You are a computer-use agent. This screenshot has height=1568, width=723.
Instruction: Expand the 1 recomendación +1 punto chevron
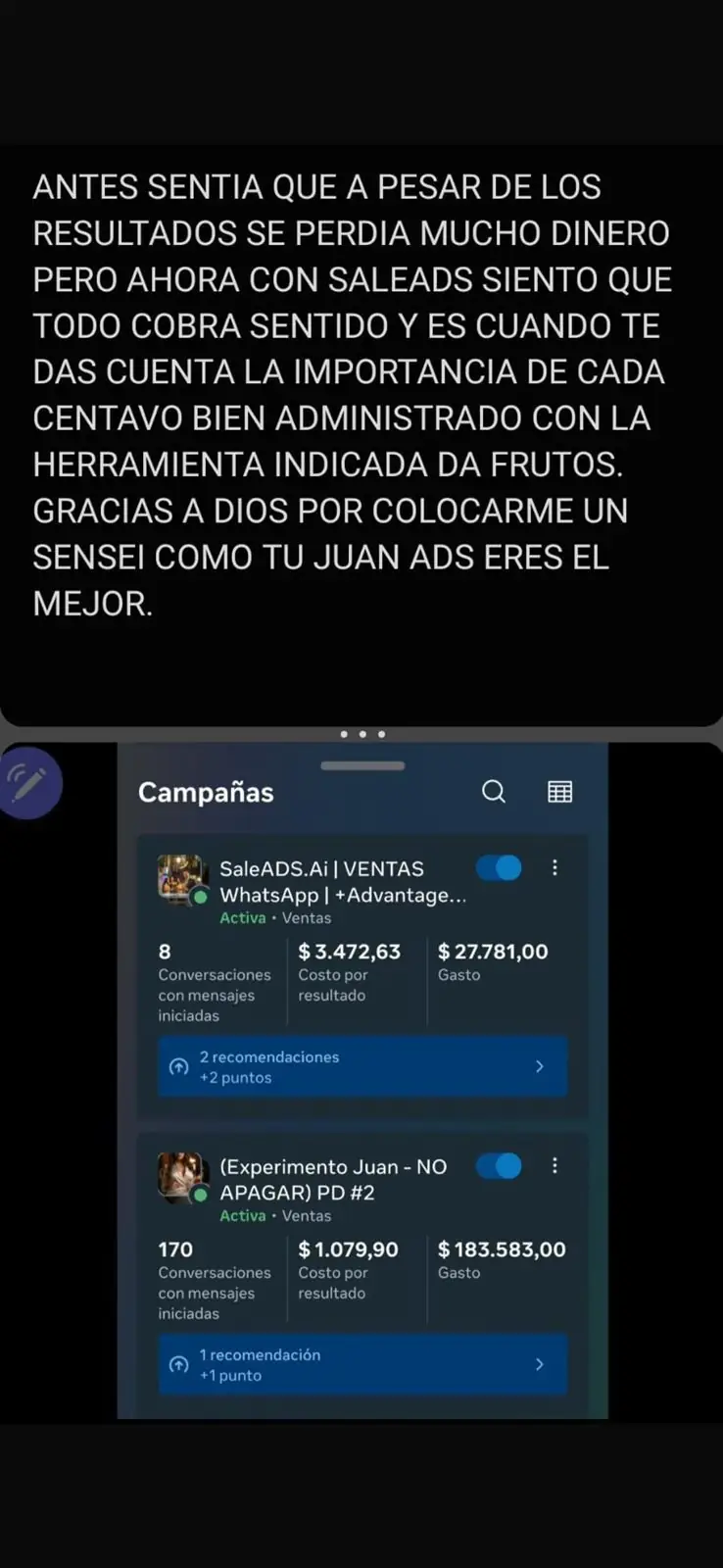click(x=540, y=1363)
